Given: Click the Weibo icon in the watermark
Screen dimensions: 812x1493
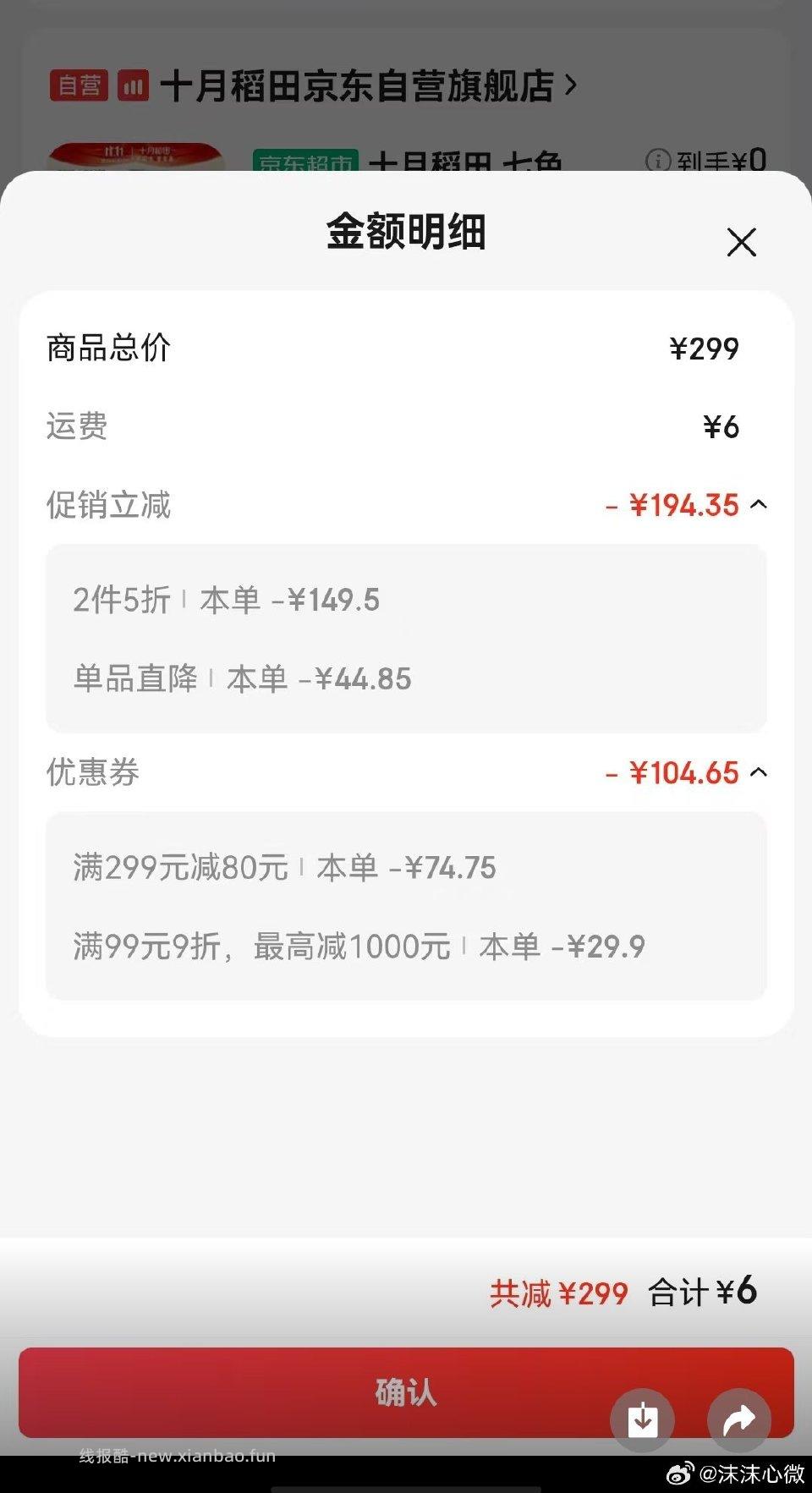Looking at the screenshot, I should coord(679,1473).
